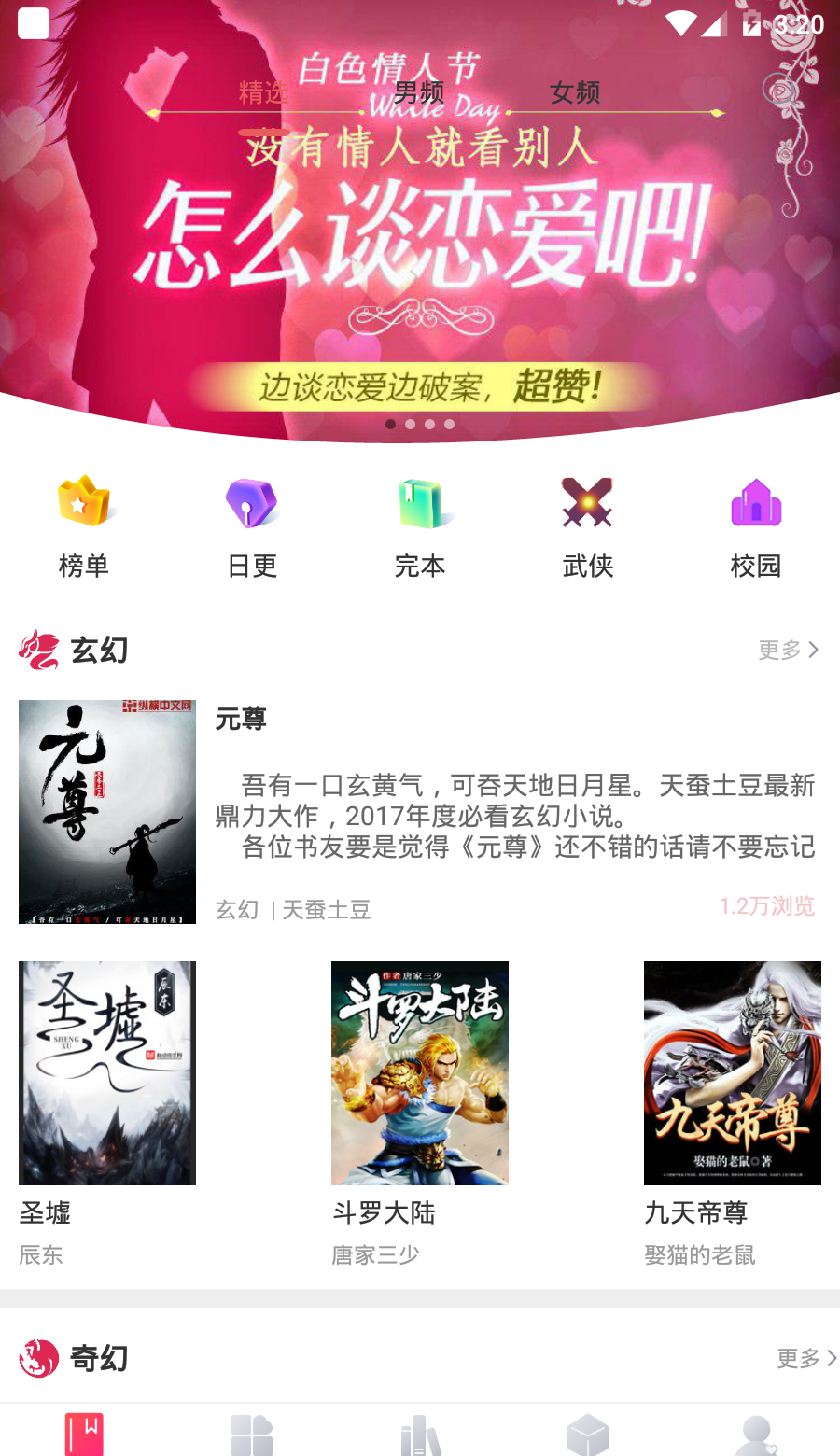This screenshot has height=1456, width=840.
Task: Open the 榜单 rankings icon
Action: [84, 523]
